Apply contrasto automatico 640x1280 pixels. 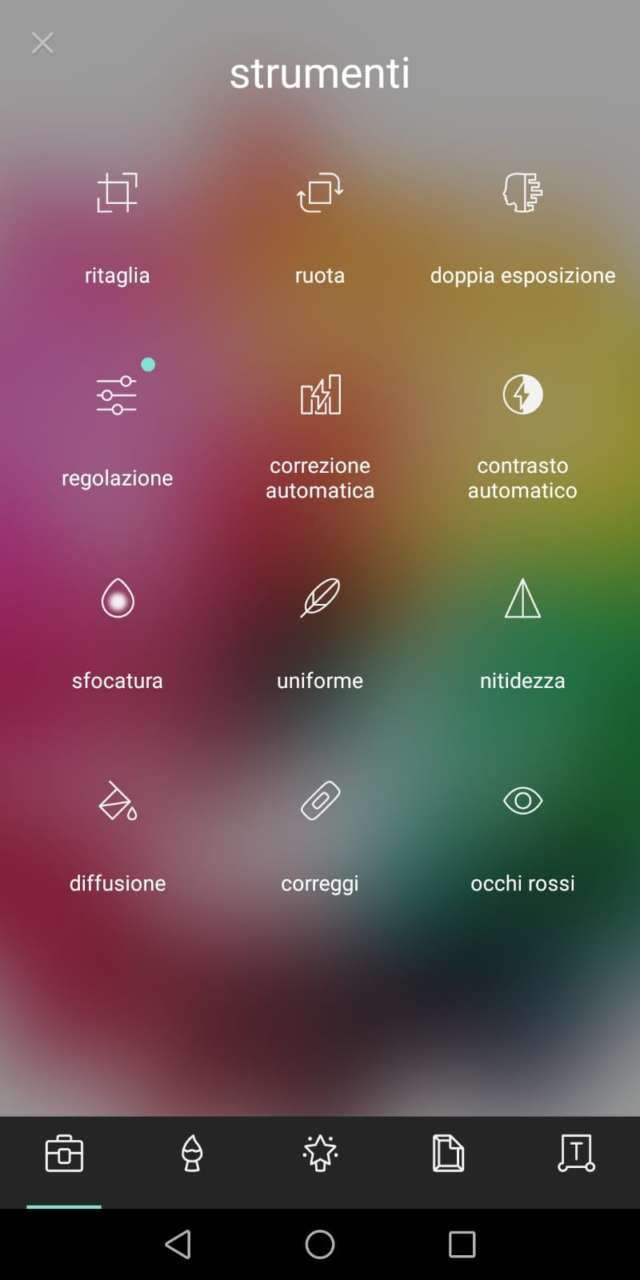pyautogui.click(x=522, y=396)
